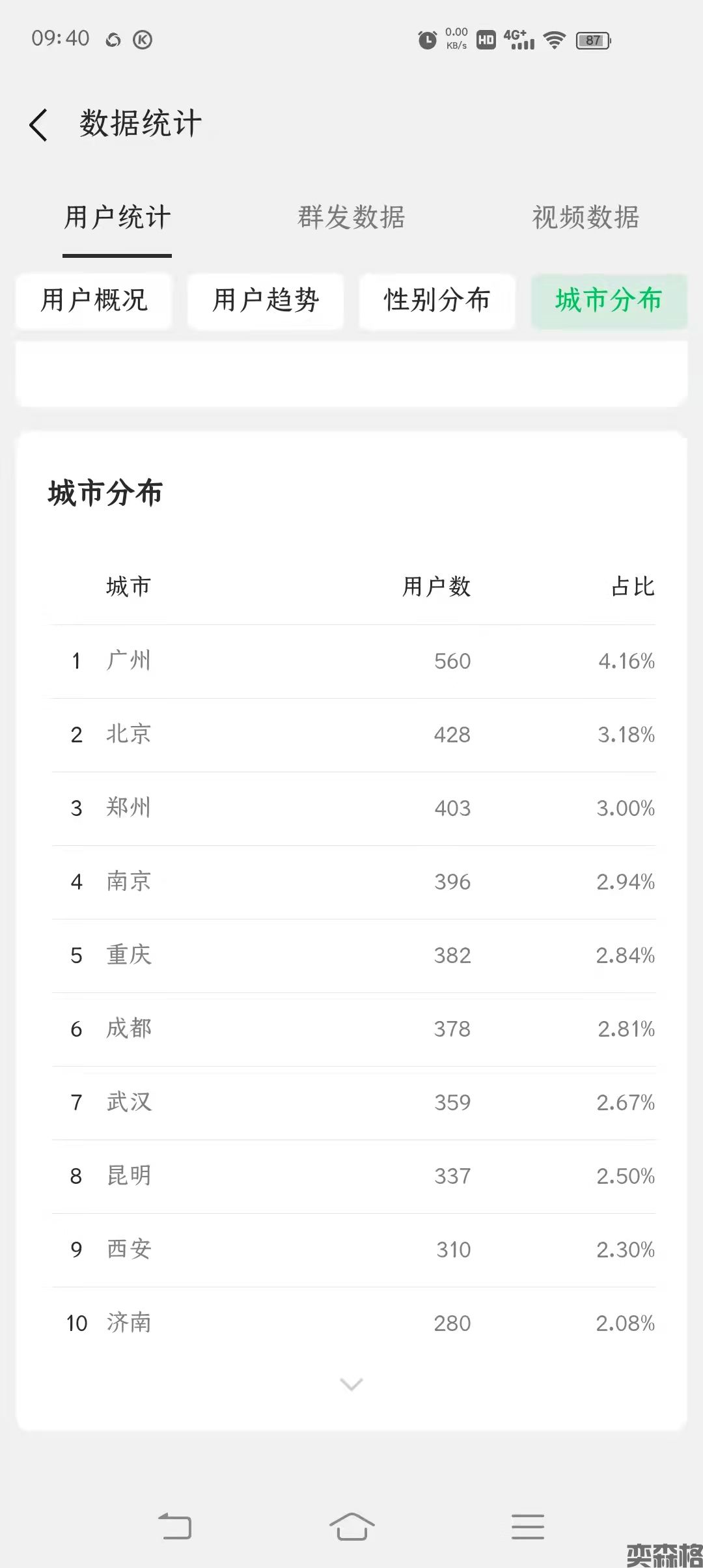Switch to the 视频数据 tab
The width and height of the screenshot is (703, 1568).
click(x=585, y=217)
